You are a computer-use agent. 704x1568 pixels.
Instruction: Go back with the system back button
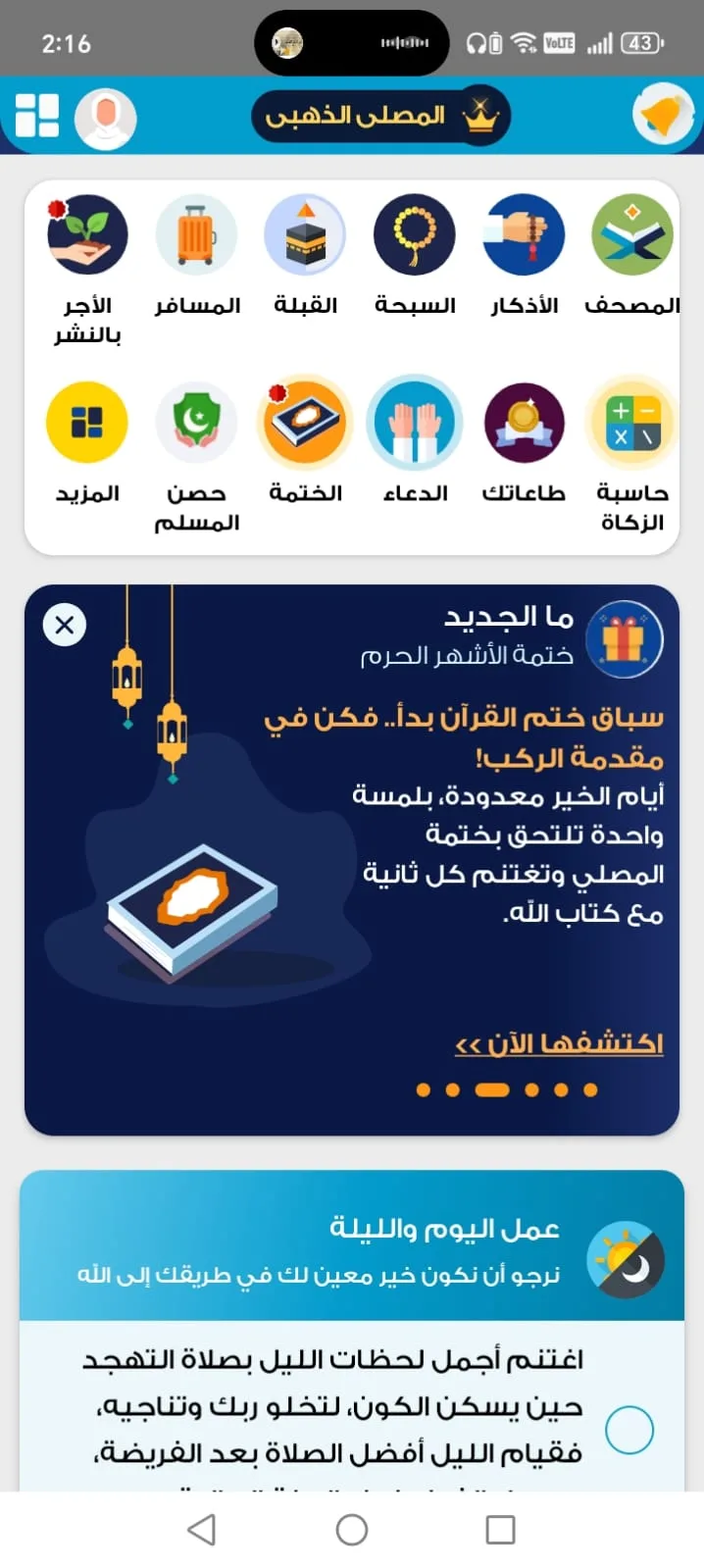[x=201, y=1530]
